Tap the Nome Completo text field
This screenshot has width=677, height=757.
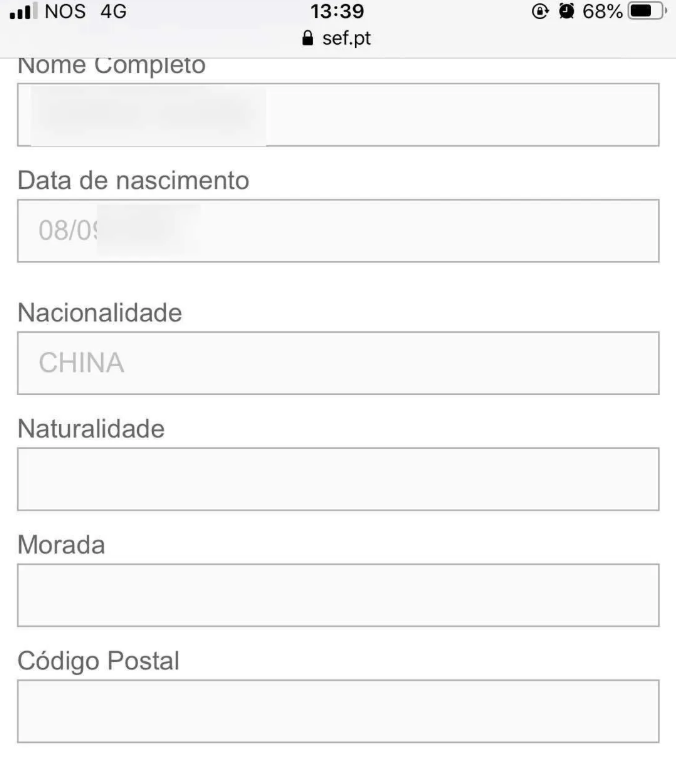[338, 115]
